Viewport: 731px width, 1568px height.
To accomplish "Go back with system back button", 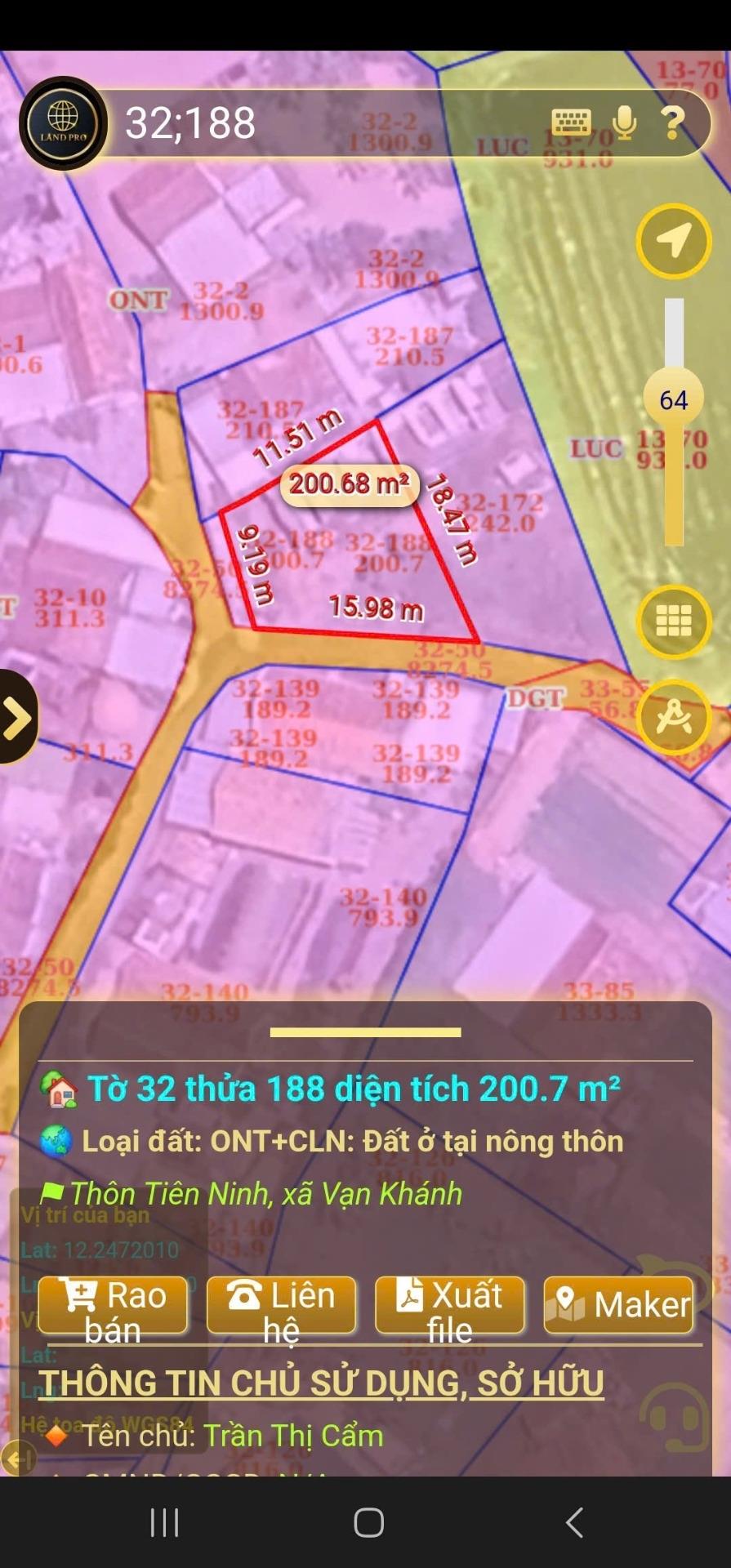I will (x=574, y=1522).
